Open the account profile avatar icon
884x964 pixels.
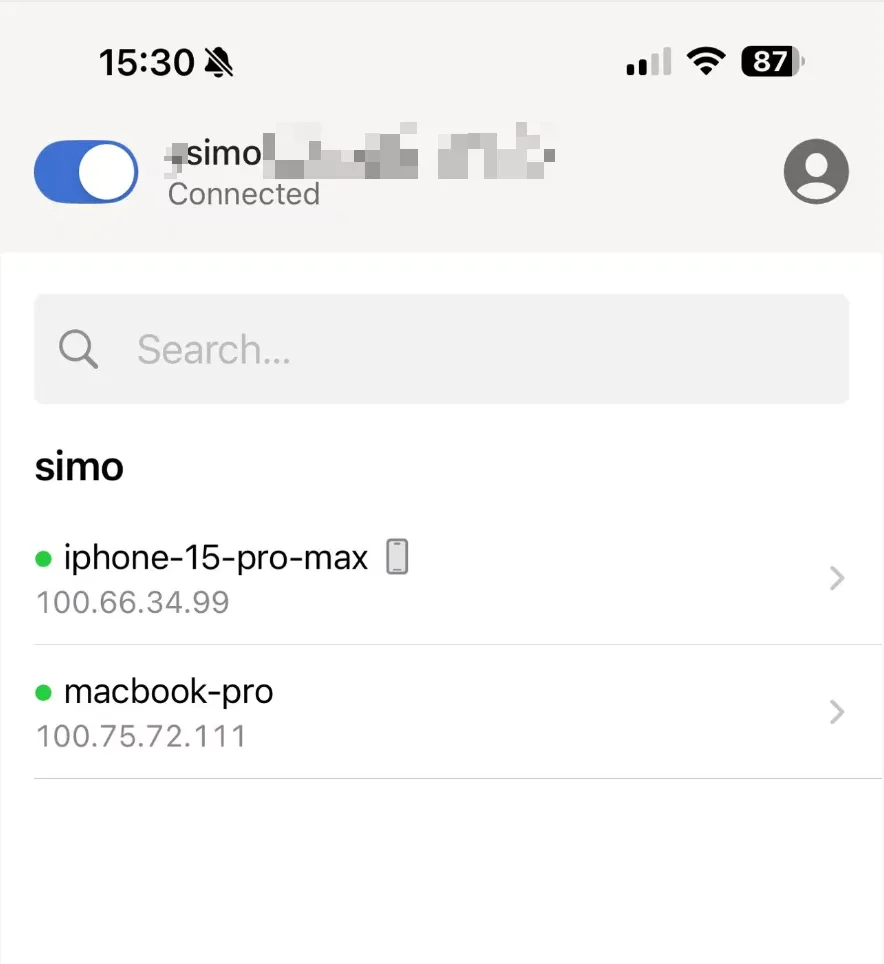pos(817,171)
